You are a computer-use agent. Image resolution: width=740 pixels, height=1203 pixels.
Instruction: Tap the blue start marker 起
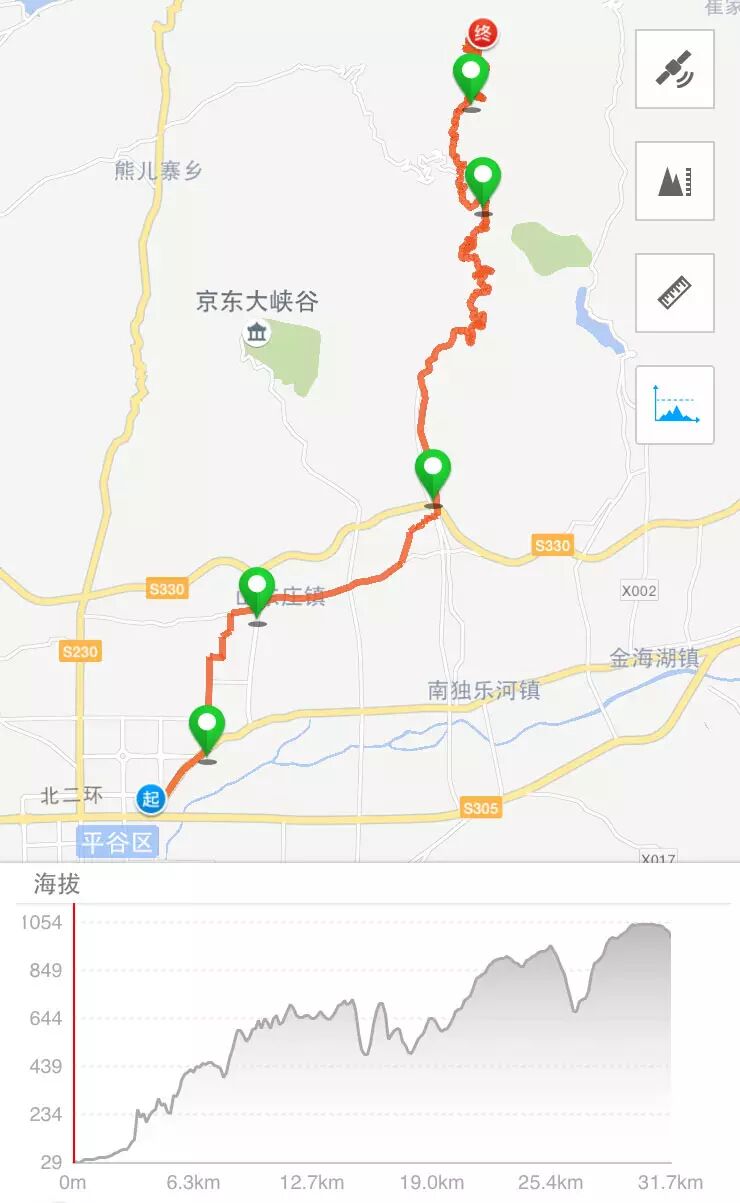click(x=151, y=799)
